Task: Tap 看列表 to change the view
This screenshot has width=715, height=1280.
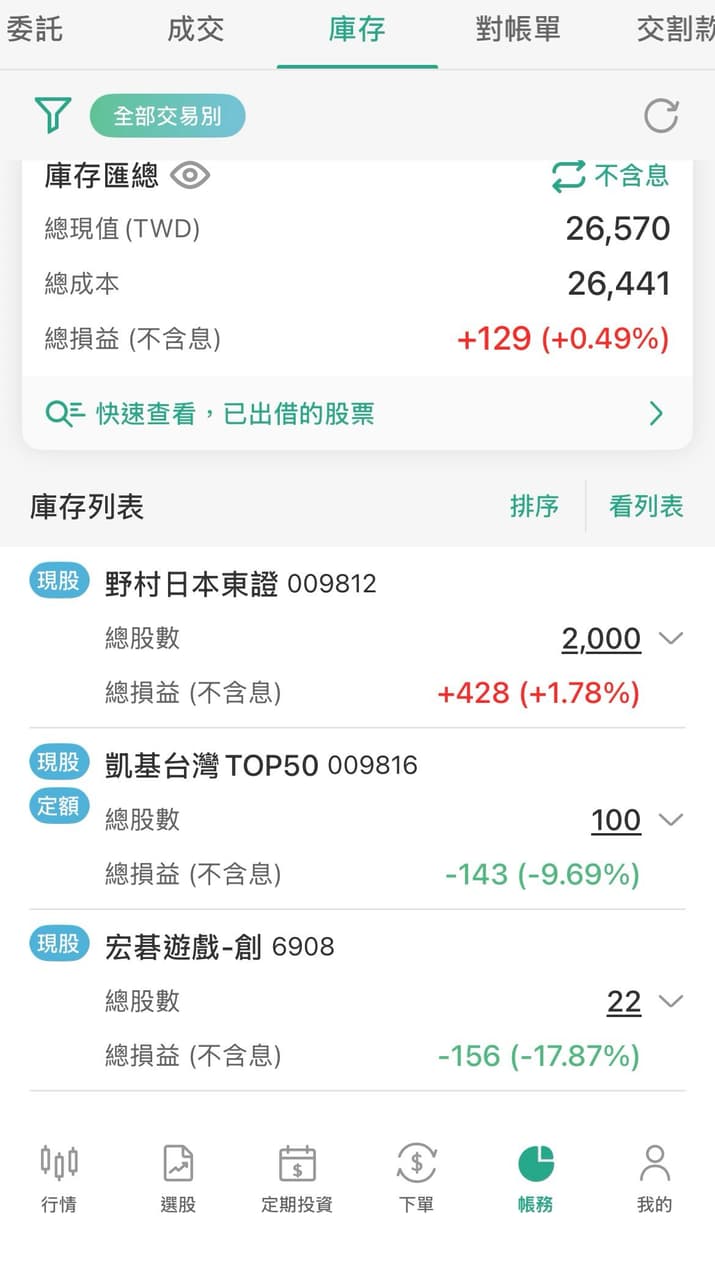Action: tap(646, 507)
